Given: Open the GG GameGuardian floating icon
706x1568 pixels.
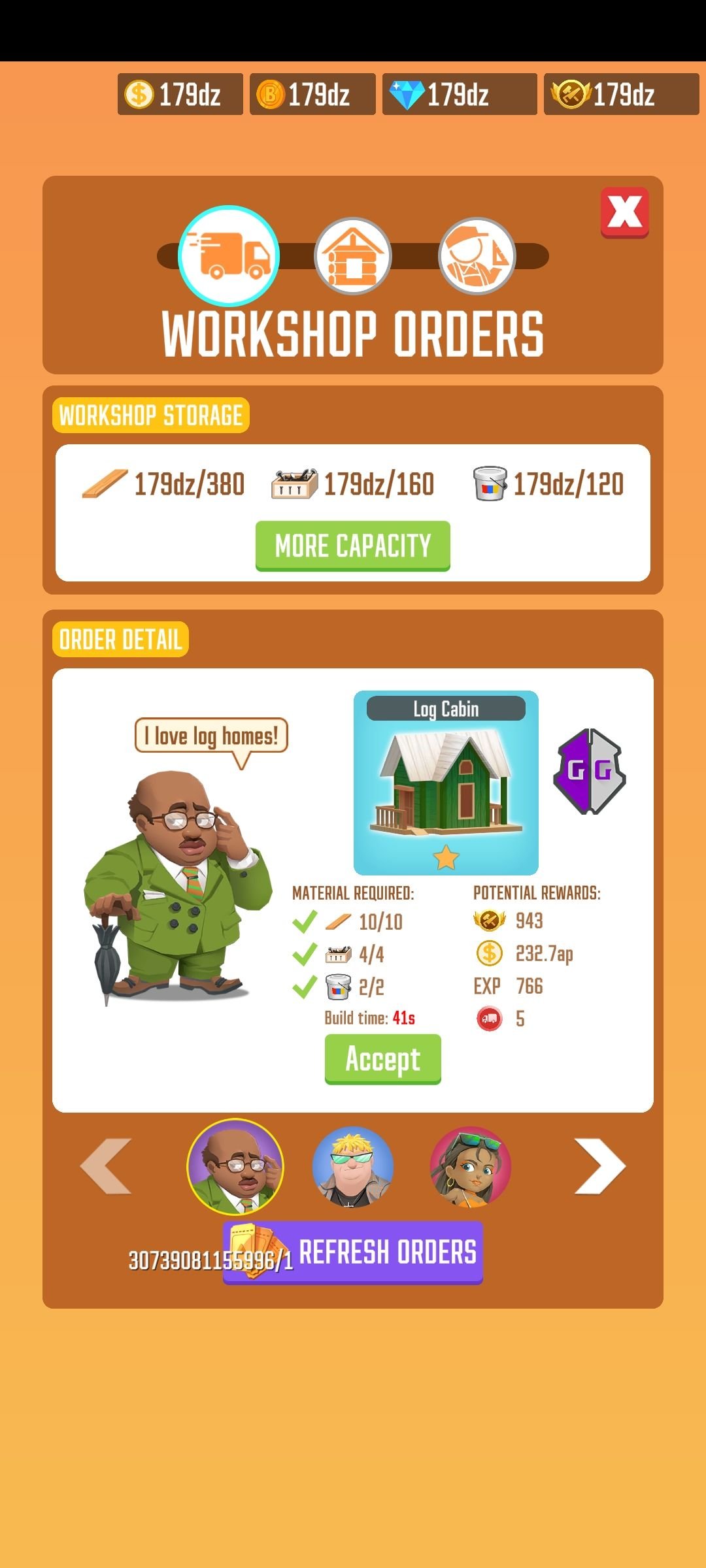Looking at the screenshot, I should click(x=590, y=771).
